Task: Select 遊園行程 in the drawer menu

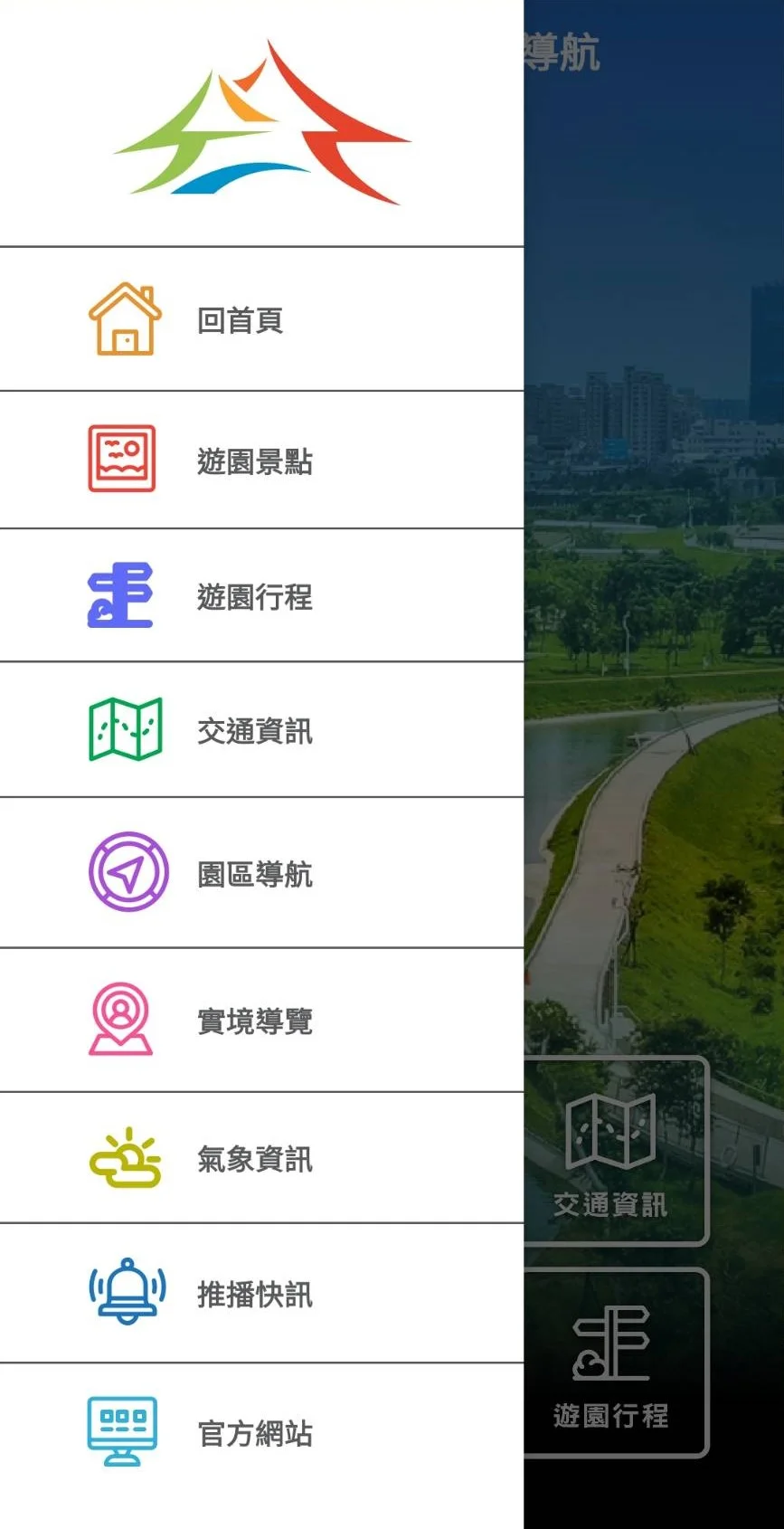Action: 253,597
